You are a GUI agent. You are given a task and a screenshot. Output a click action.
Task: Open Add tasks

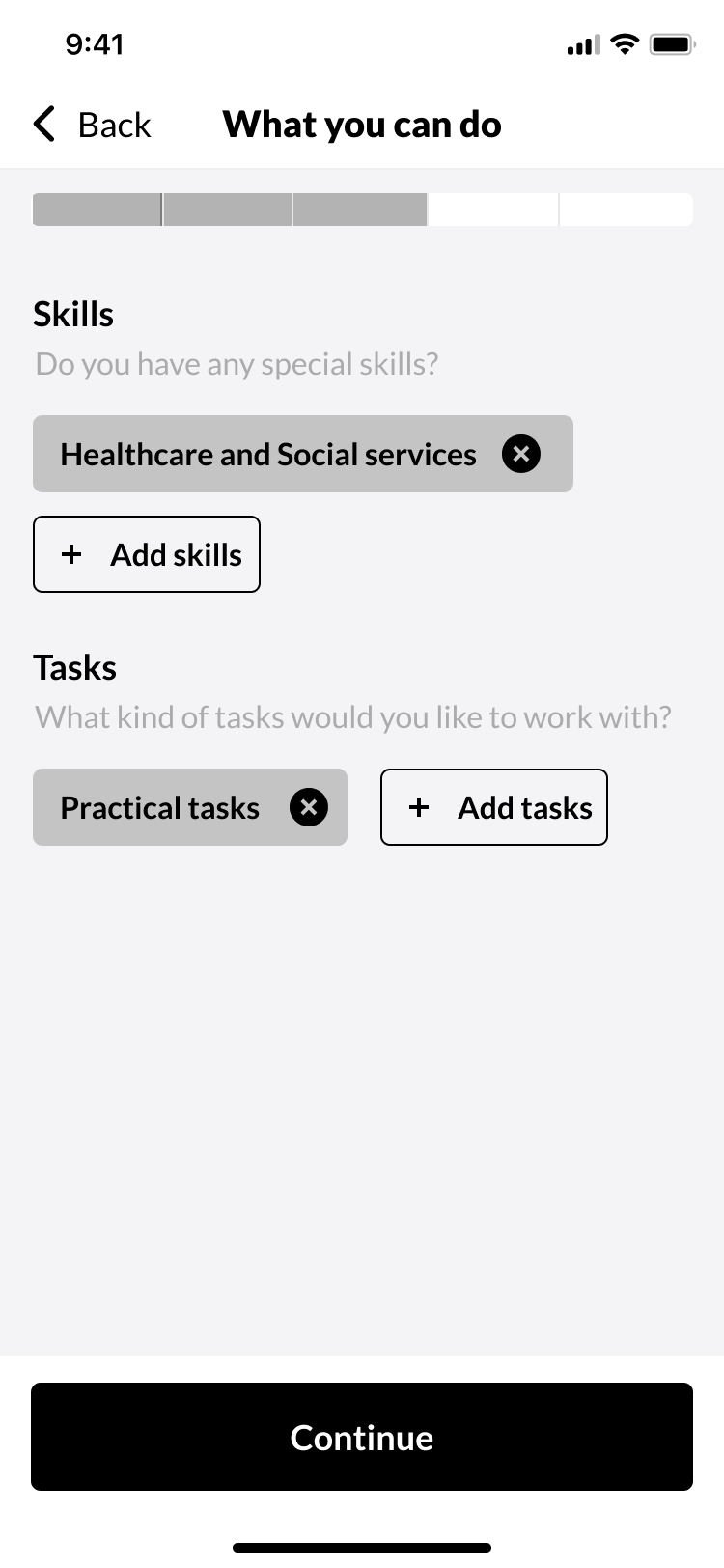[x=494, y=807]
